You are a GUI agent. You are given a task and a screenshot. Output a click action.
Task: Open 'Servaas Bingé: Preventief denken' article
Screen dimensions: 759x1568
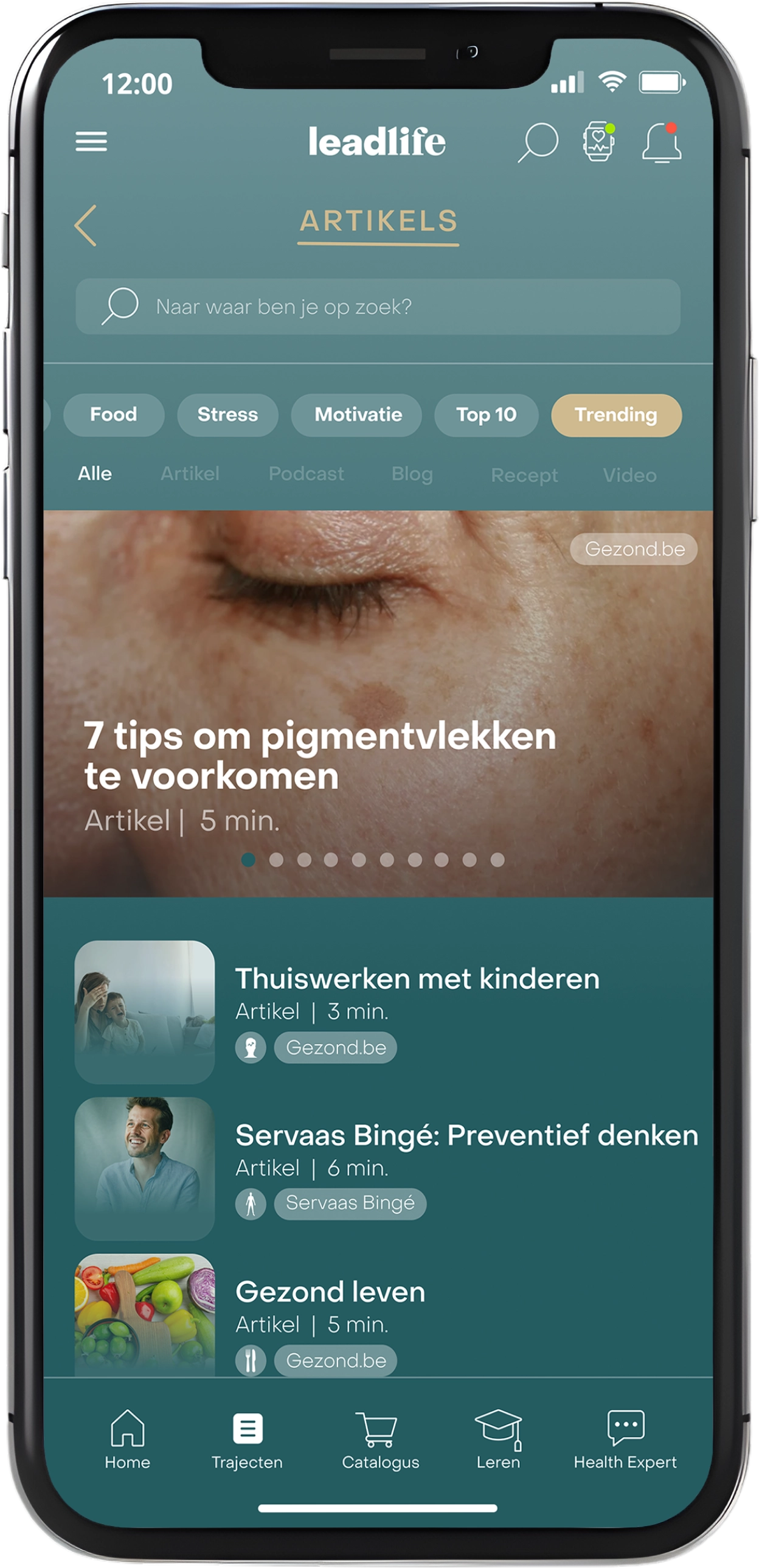(466, 1135)
